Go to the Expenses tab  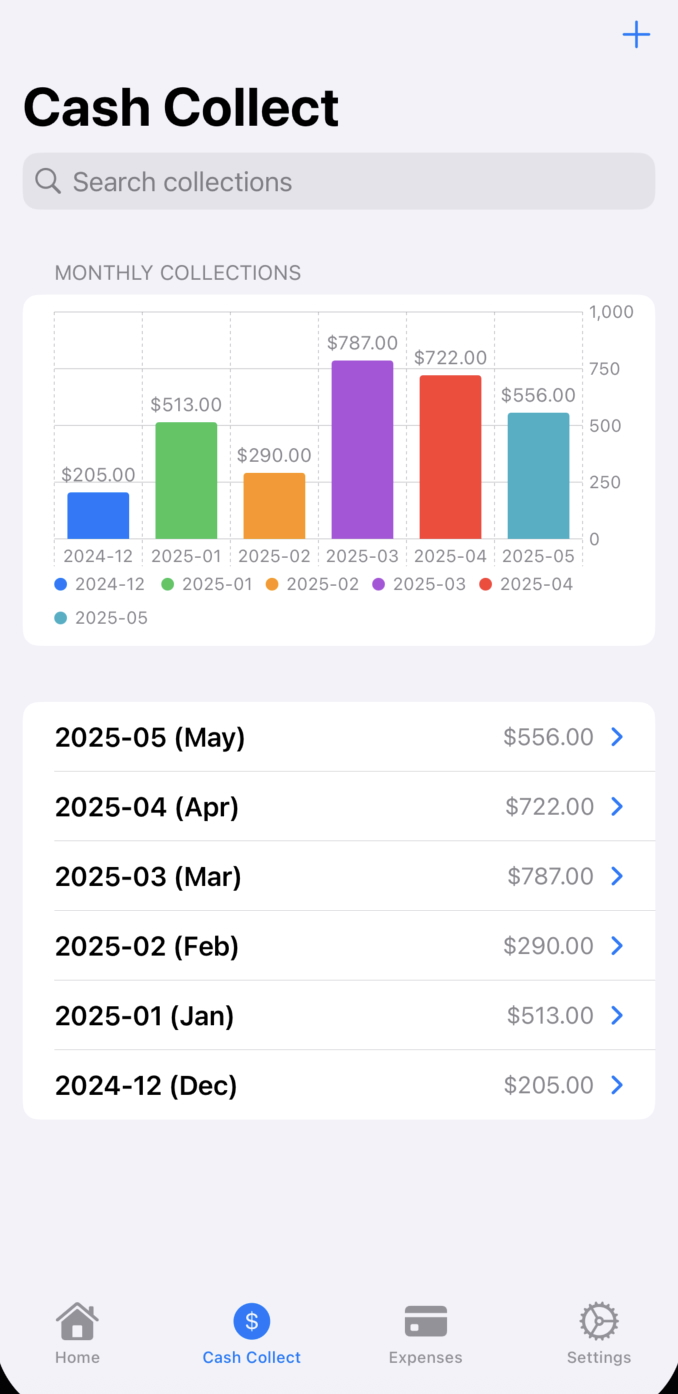coord(425,1333)
